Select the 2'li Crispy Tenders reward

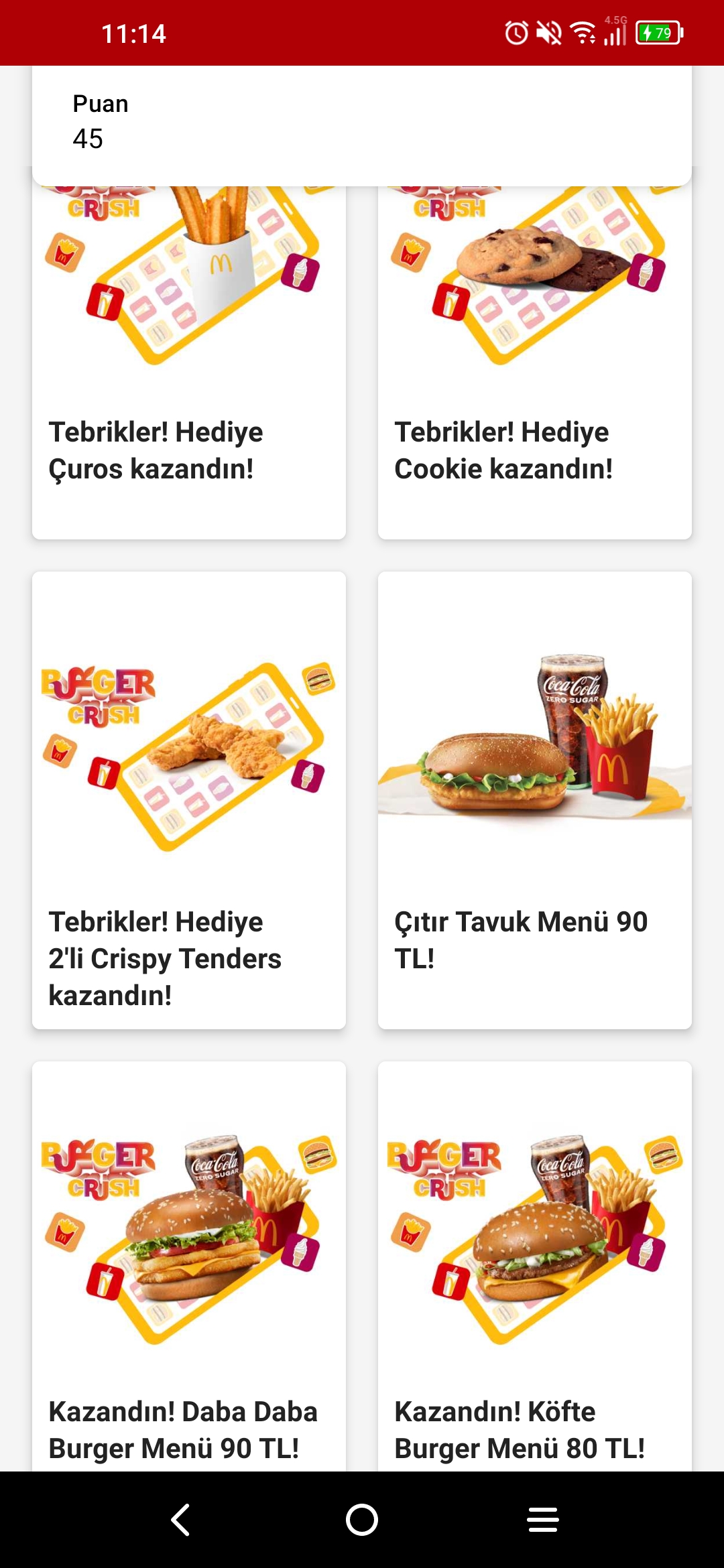click(189, 799)
